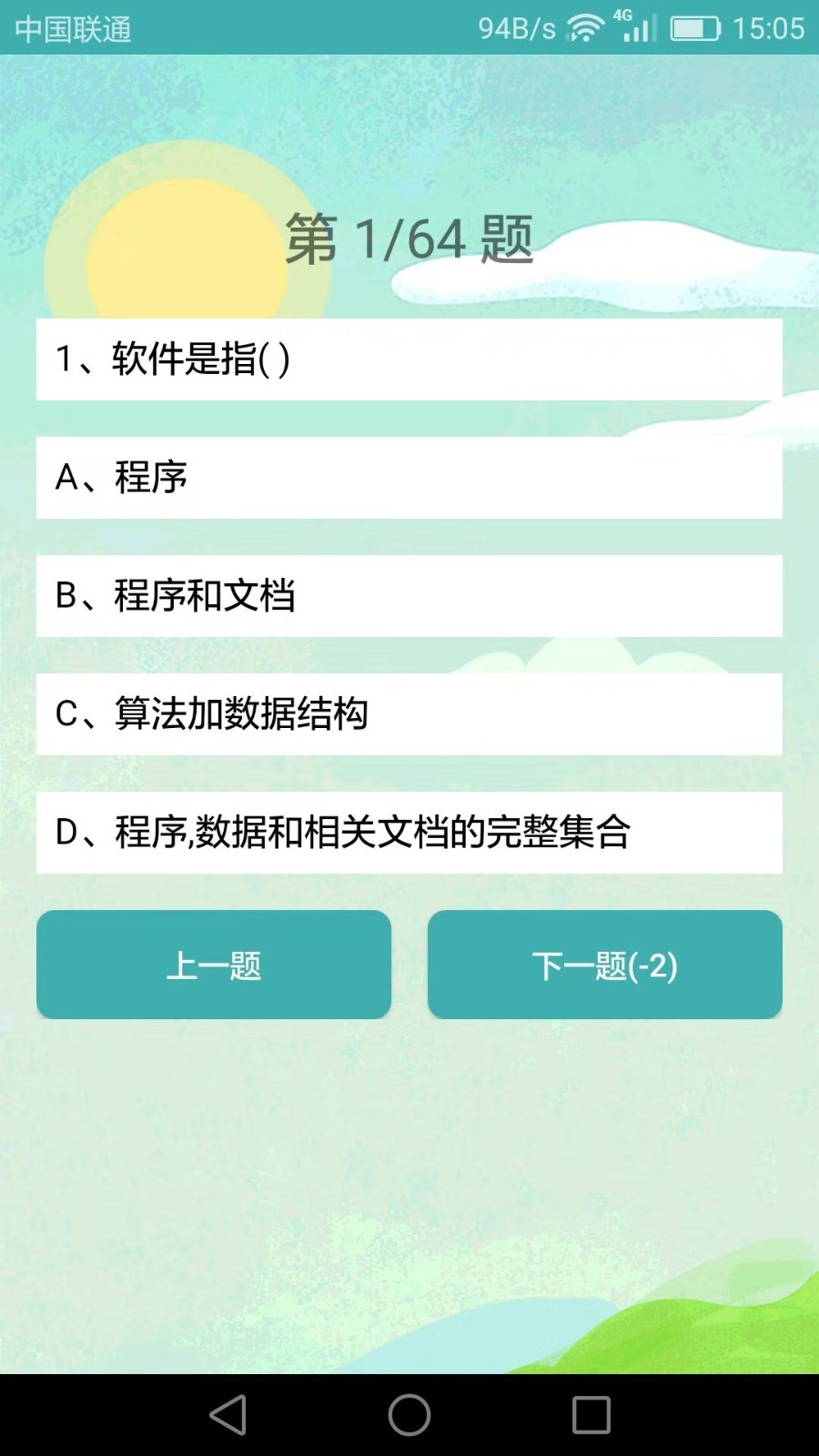Select answer option B、程序和文档
Image resolution: width=819 pixels, height=1456 pixels.
pos(409,596)
